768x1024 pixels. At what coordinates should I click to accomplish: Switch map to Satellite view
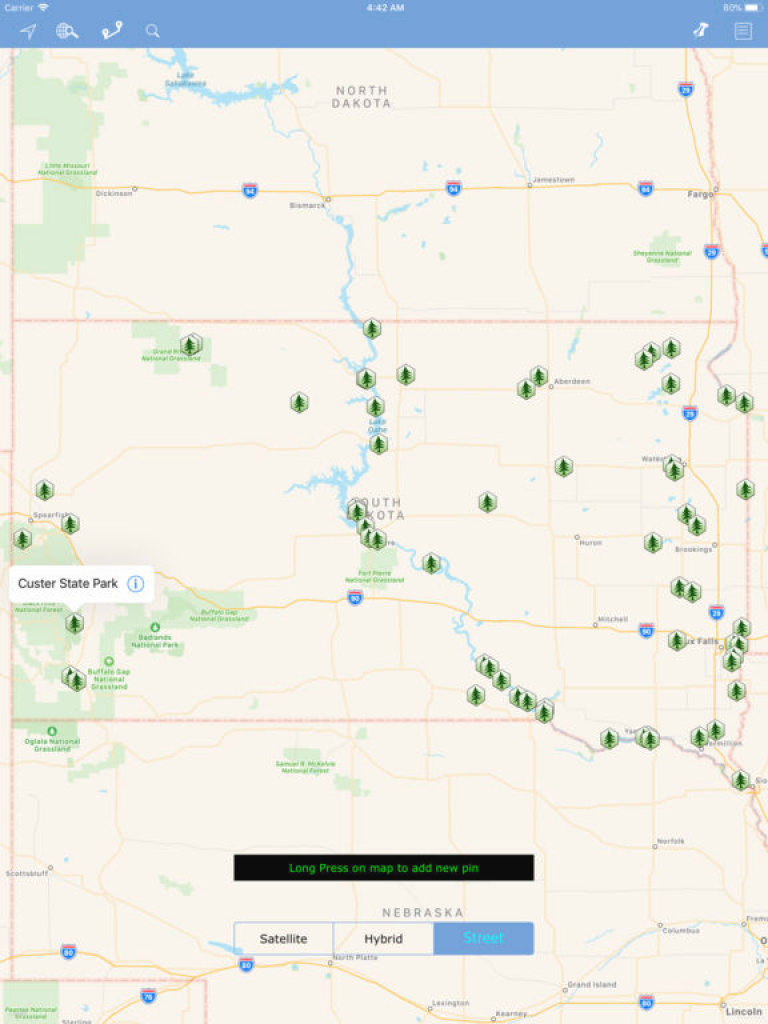pos(284,939)
